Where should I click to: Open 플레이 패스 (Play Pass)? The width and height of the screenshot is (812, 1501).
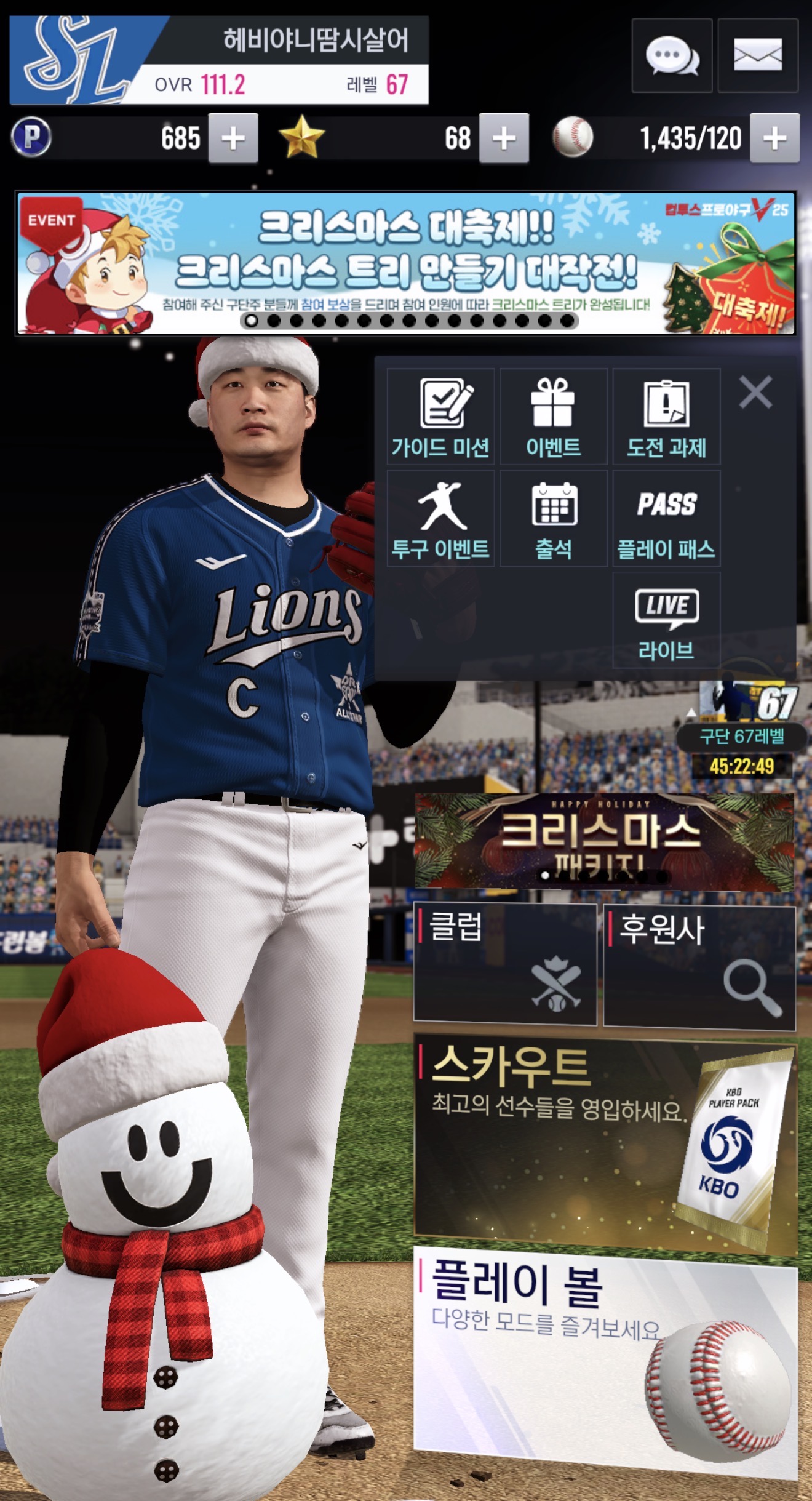pos(666,518)
